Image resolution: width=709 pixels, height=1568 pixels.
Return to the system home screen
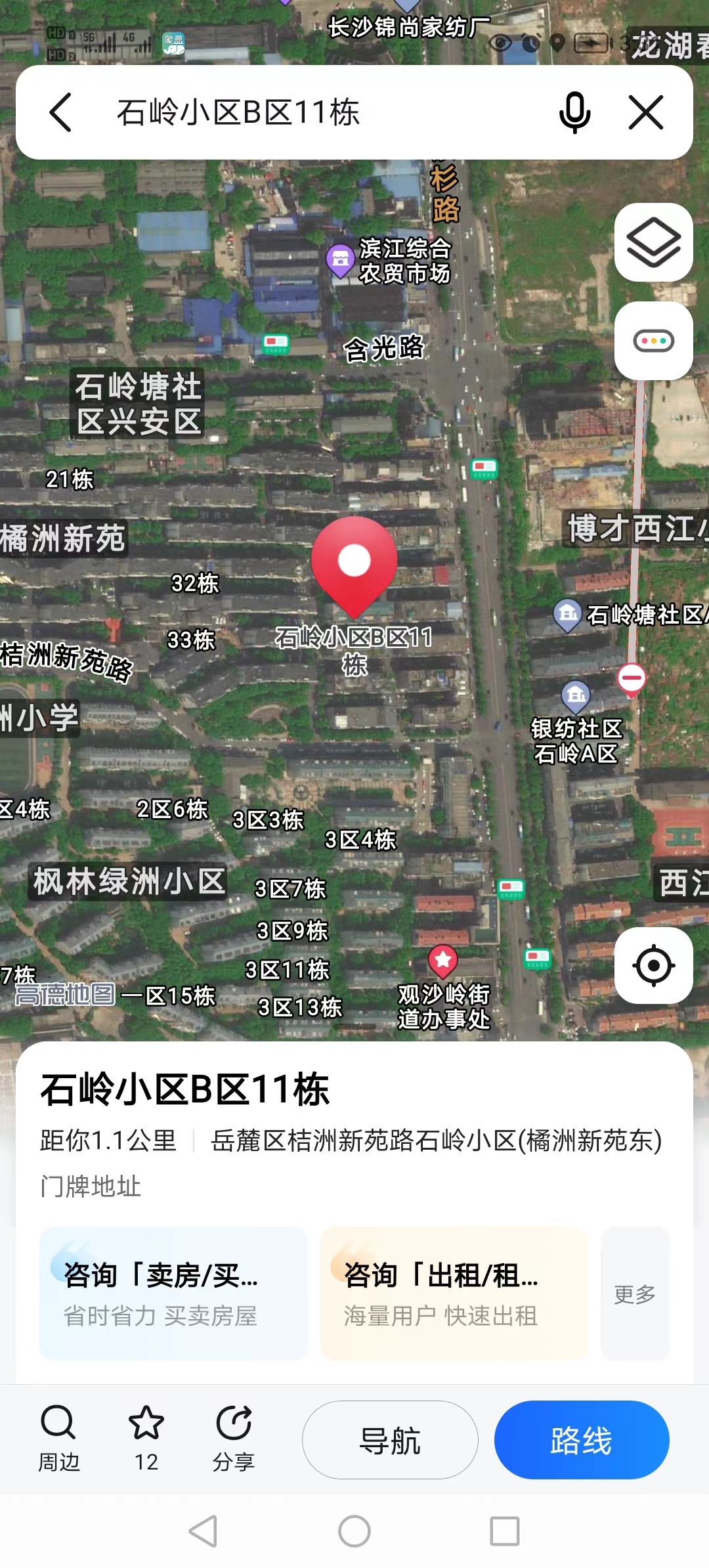[x=354, y=1531]
